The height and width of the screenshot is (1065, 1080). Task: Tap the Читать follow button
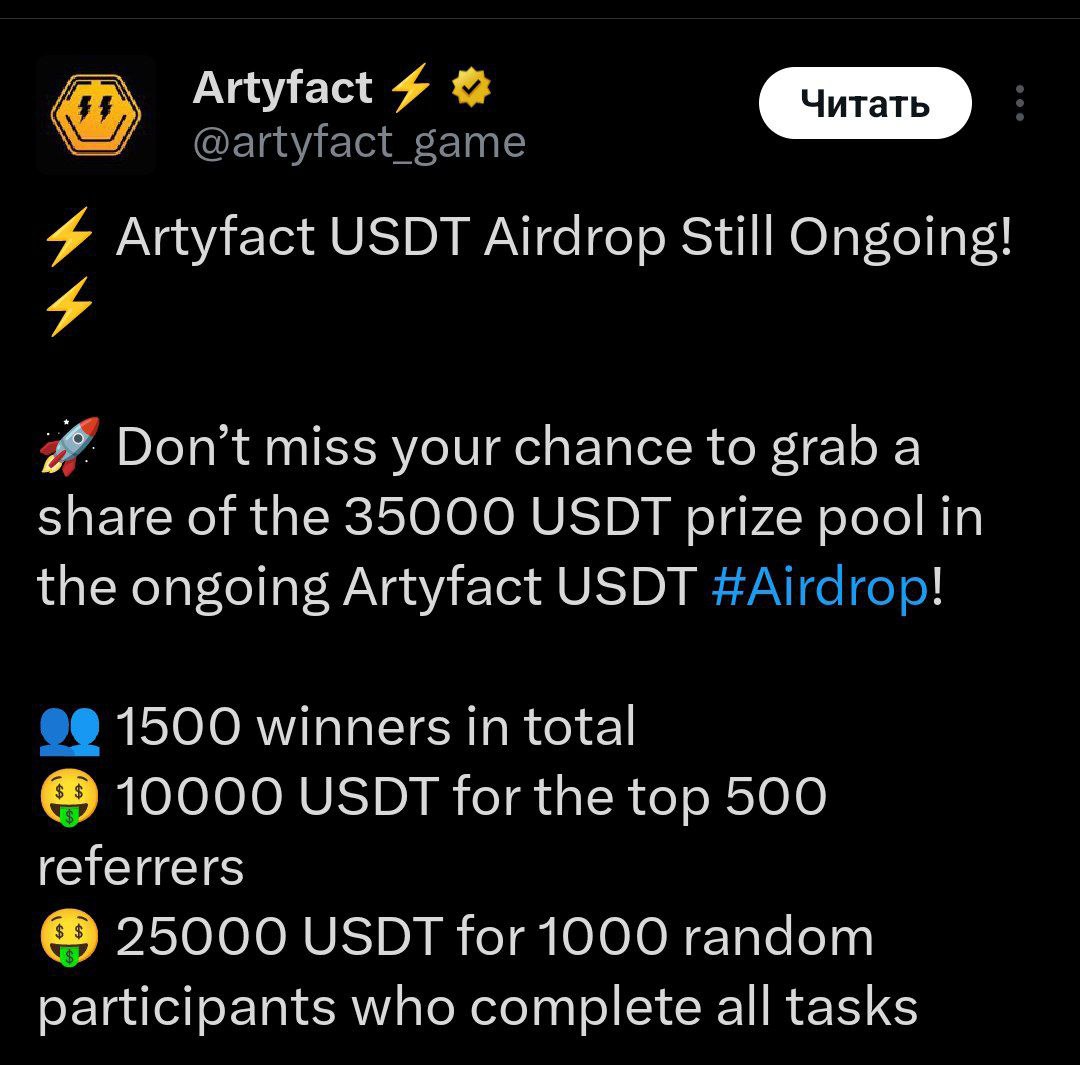(x=865, y=103)
